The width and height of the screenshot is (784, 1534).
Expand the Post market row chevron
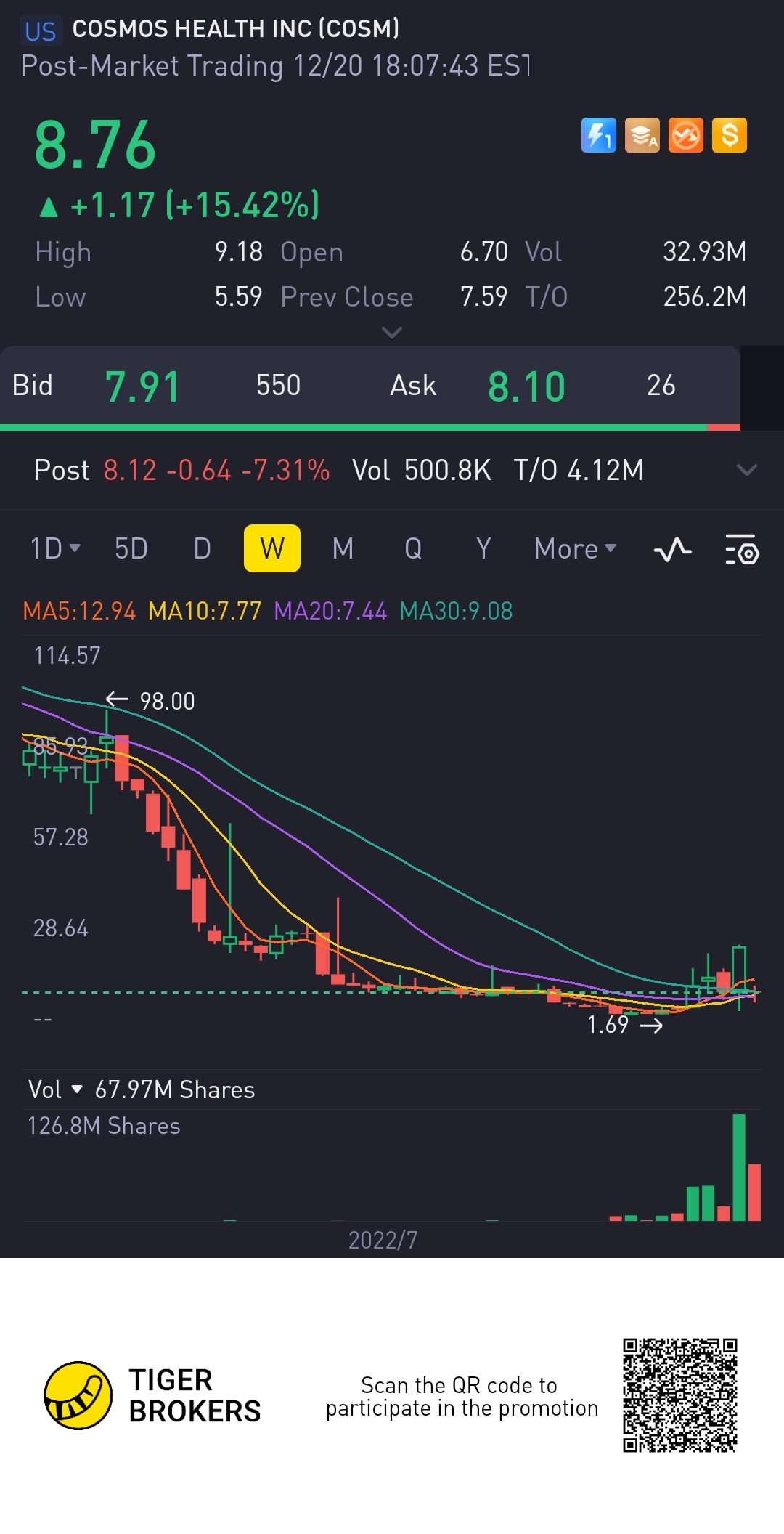click(746, 470)
